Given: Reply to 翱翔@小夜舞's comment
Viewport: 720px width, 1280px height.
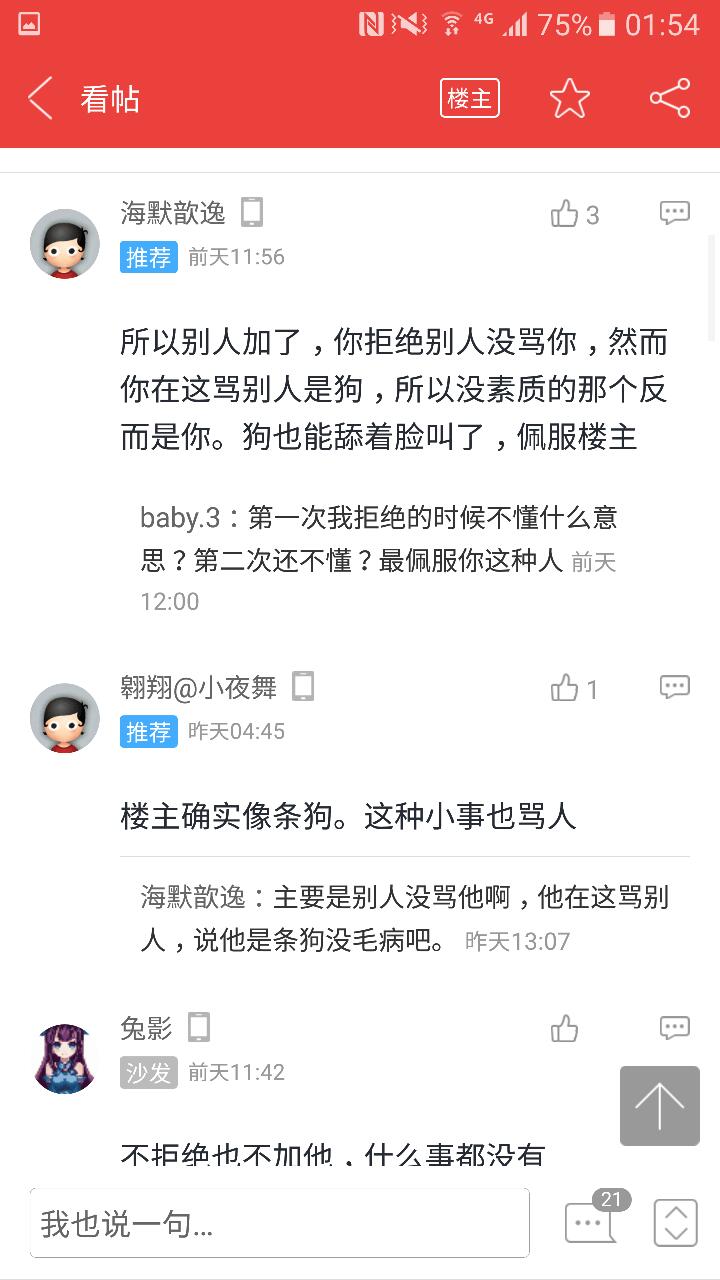Looking at the screenshot, I should [674, 687].
